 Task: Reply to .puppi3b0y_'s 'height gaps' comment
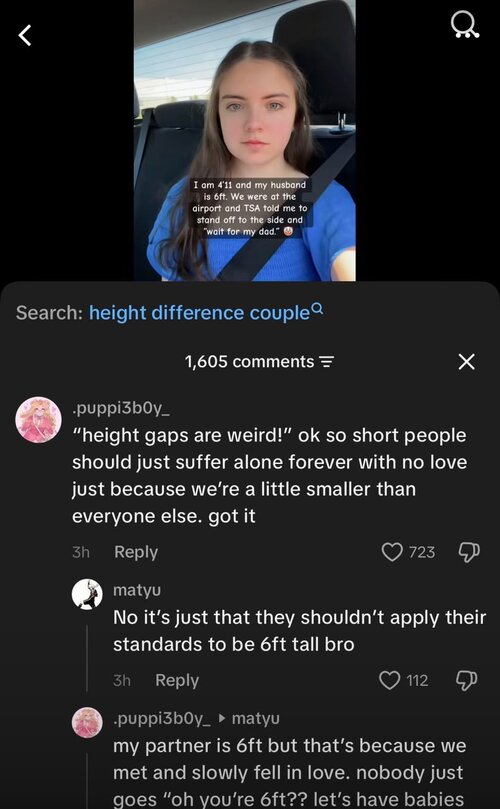136,552
